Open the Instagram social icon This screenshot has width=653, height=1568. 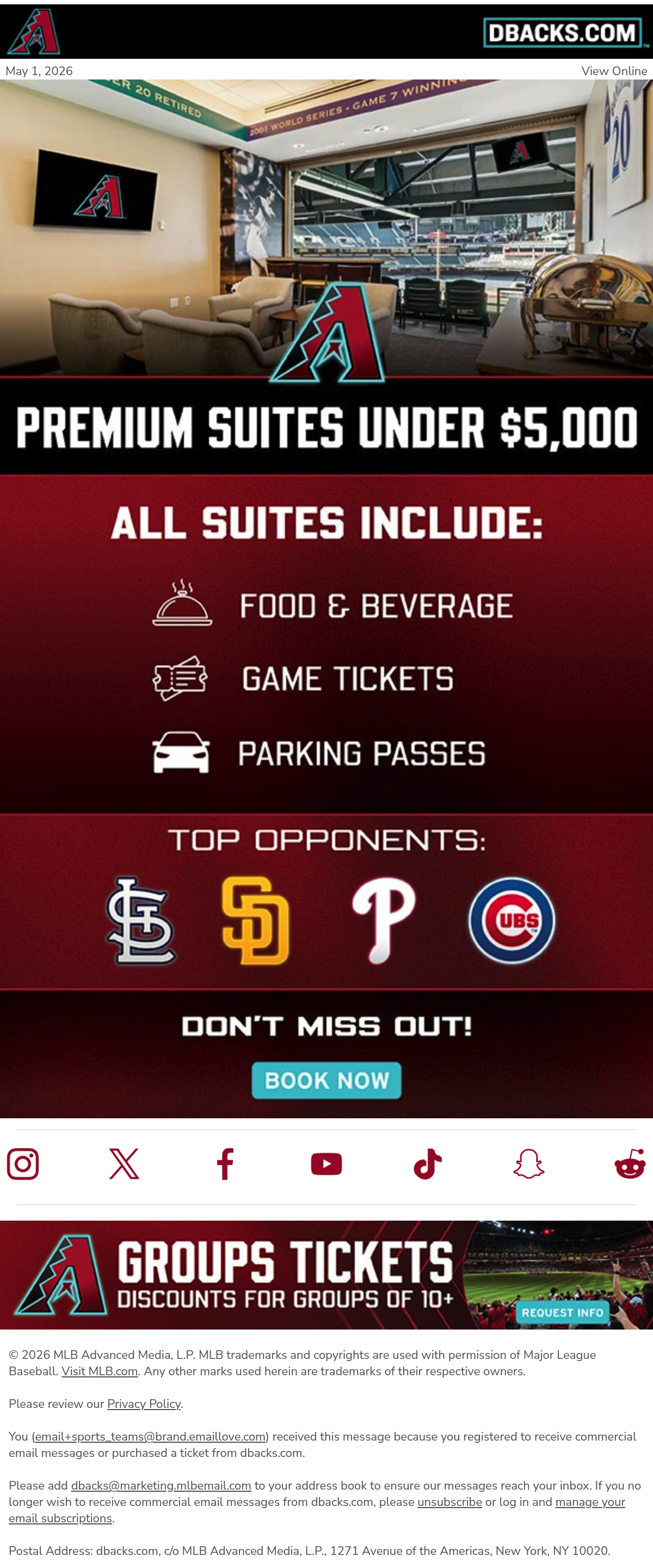(23, 1164)
